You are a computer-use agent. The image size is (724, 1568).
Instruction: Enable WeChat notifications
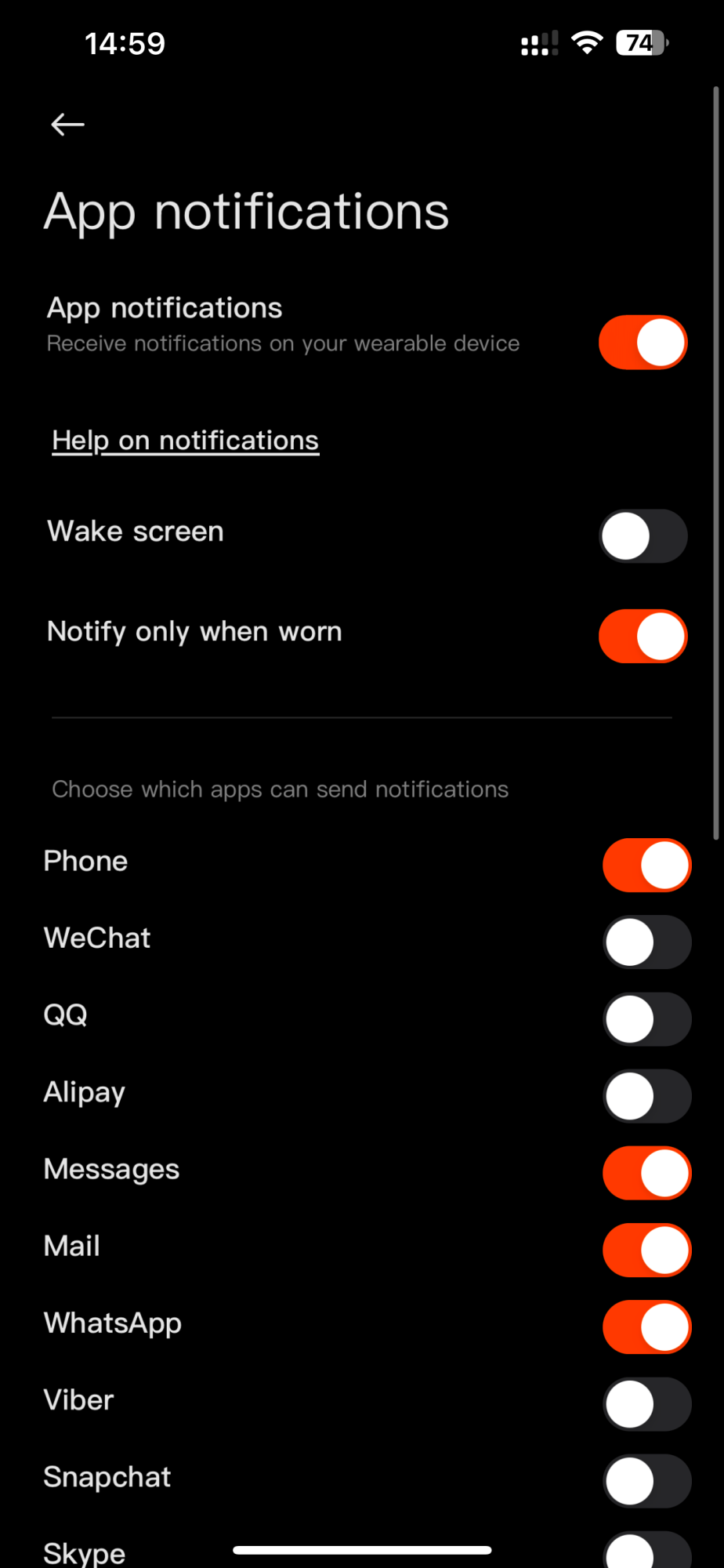coord(646,942)
